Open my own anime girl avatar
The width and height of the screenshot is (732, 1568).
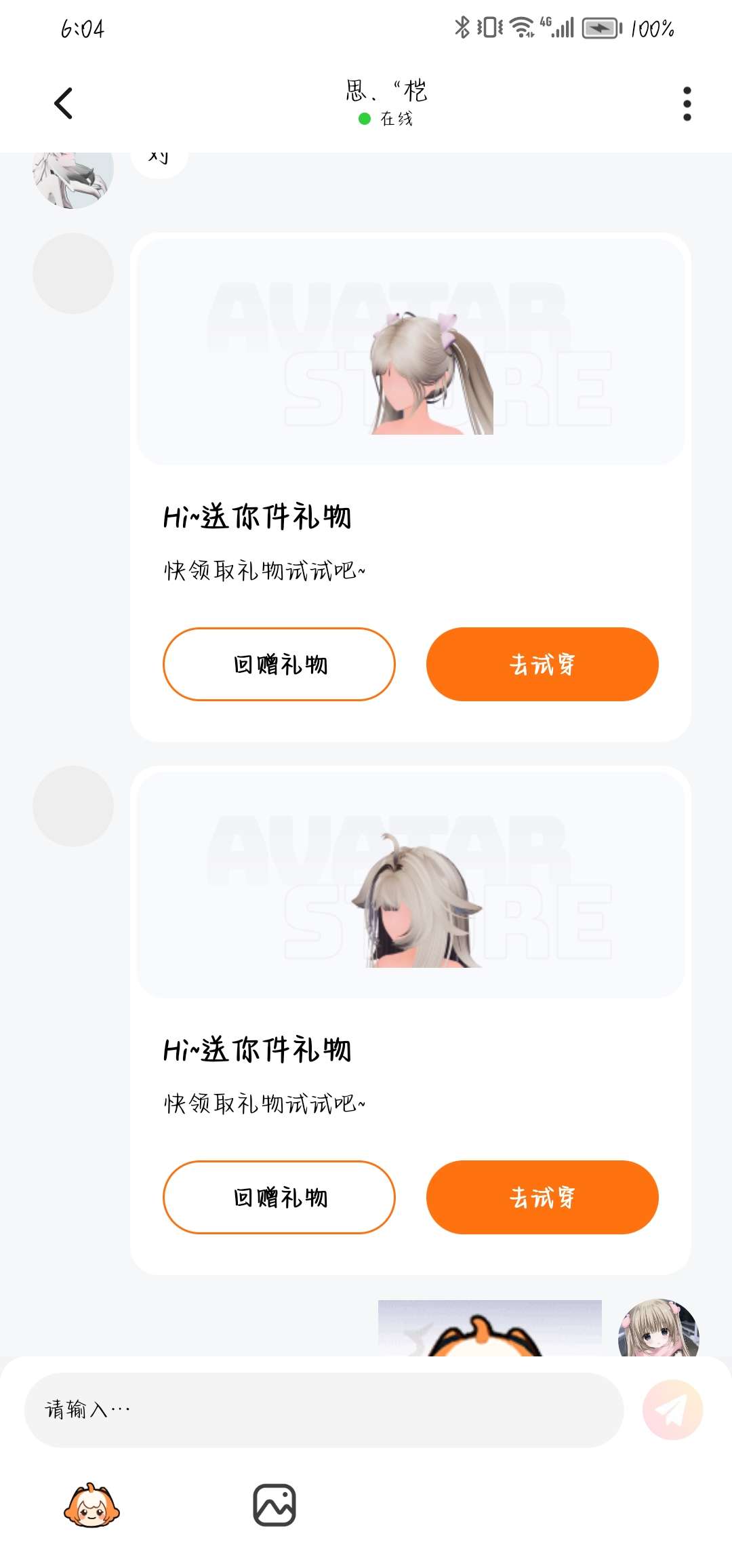pyautogui.click(x=657, y=1329)
